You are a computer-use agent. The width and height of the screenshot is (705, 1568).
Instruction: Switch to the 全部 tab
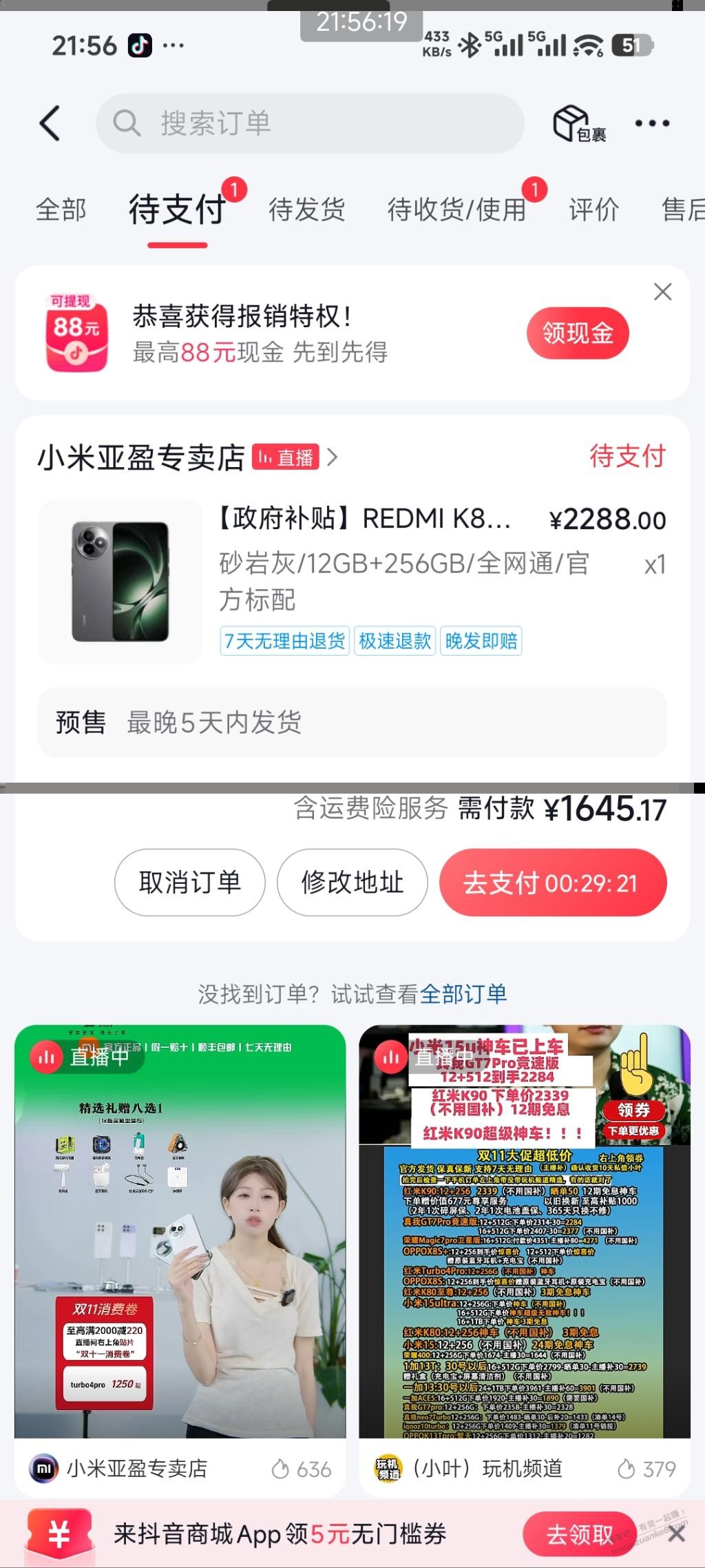coord(61,209)
